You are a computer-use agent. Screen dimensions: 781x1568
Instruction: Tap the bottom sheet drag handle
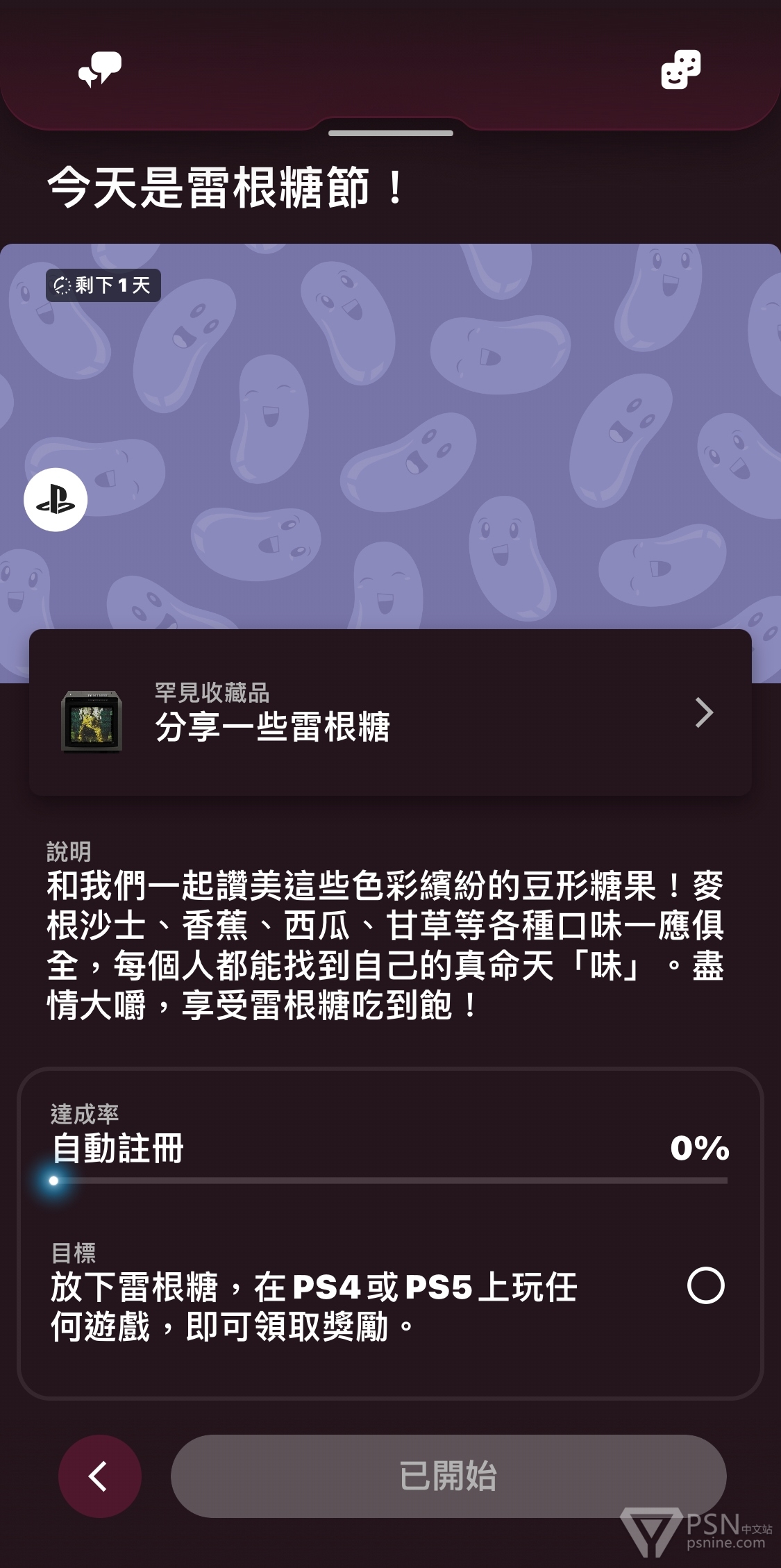tap(391, 133)
